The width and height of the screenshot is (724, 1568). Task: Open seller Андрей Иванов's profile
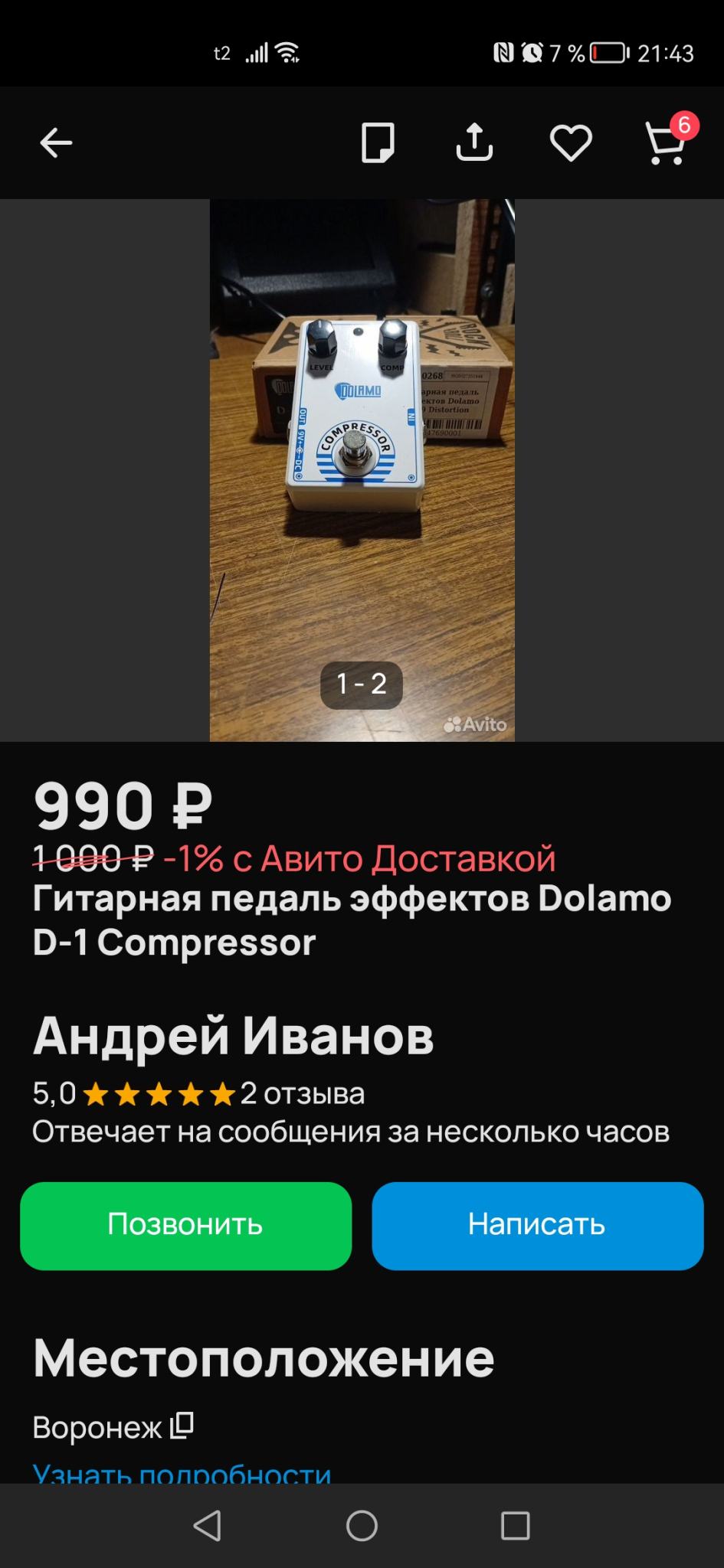pyautogui.click(x=233, y=1036)
